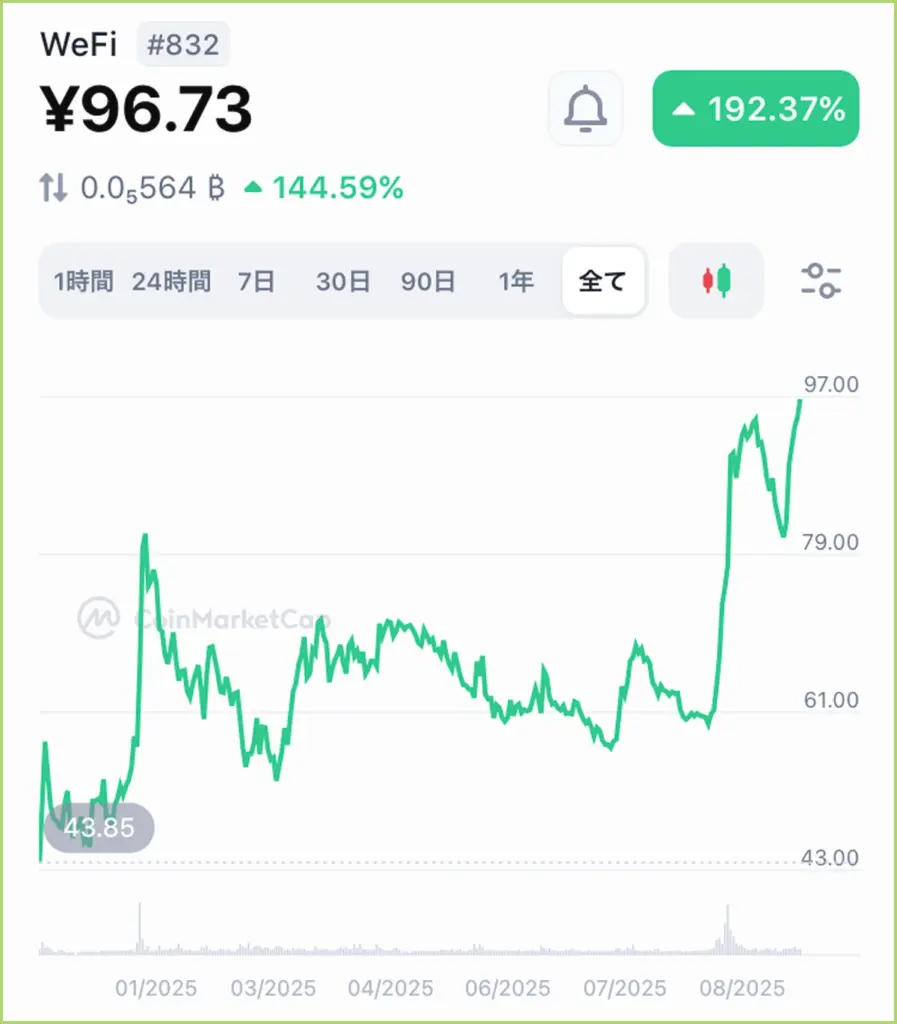
Task: Select the 24時間 time range
Action: pyautogui.click(x=171, y=281)
